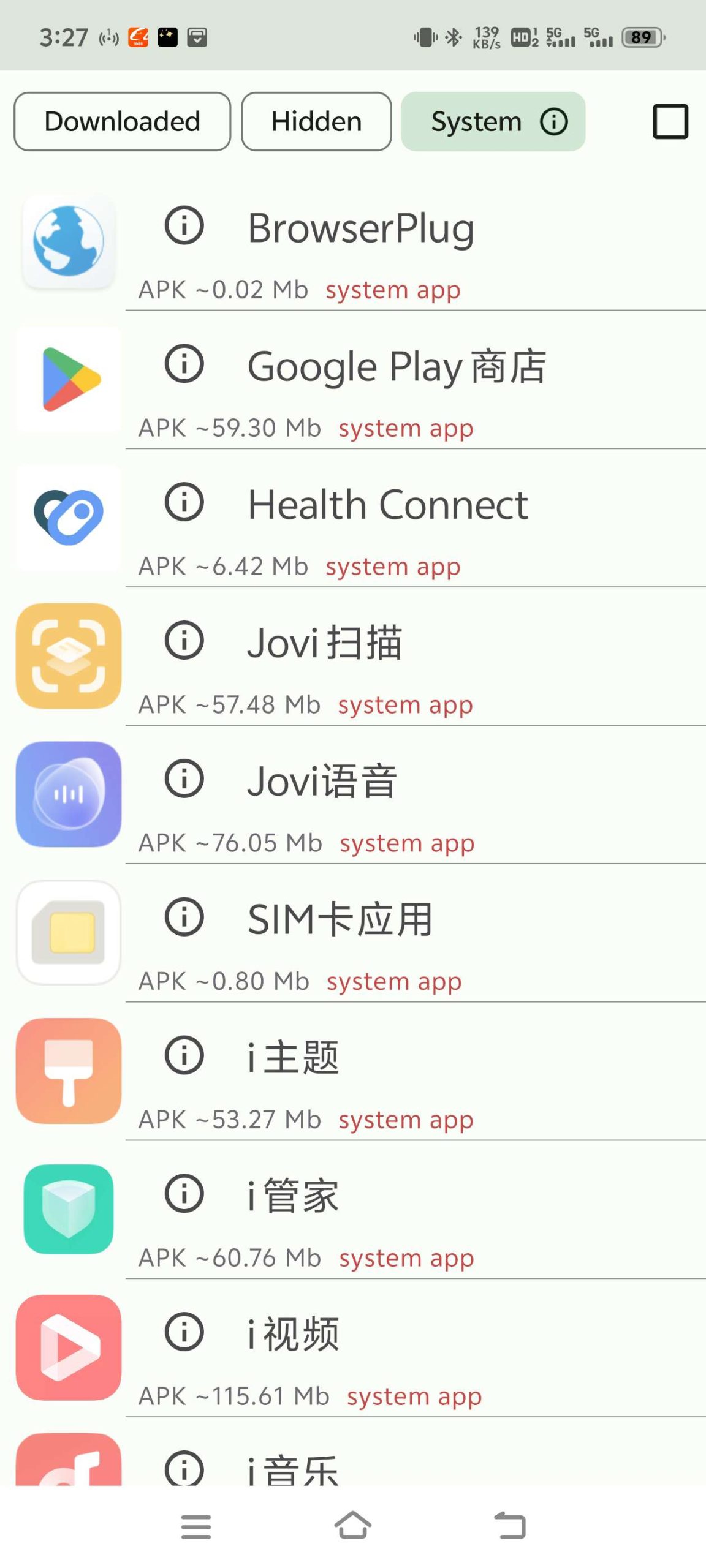706x1568 pixels.
Task: Open info icon for Google Play 商店
Action: click(184, 364)
